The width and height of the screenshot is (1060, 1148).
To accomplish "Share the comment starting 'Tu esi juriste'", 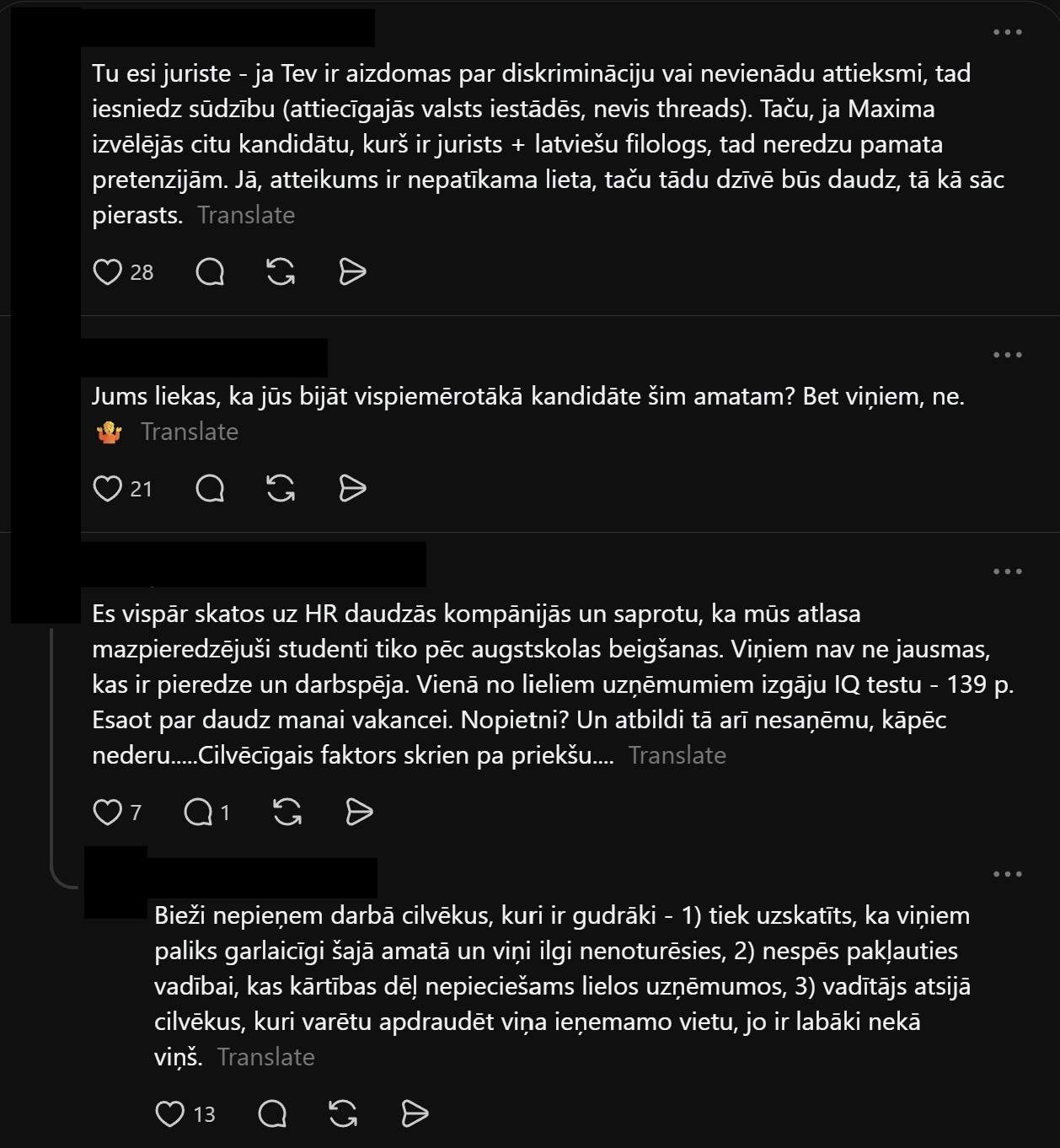I will [352, 272].
